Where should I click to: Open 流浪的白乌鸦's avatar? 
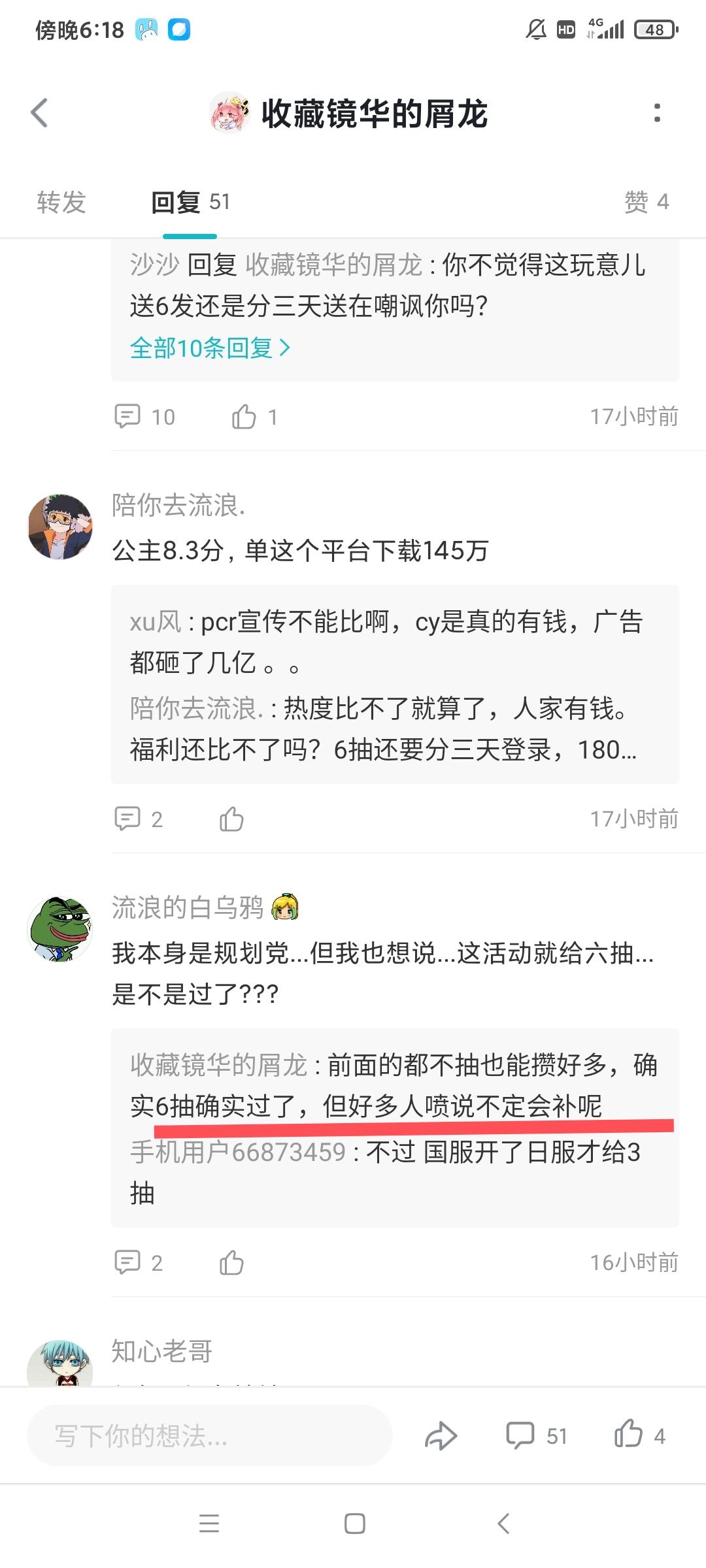click(x=60, y=929)
